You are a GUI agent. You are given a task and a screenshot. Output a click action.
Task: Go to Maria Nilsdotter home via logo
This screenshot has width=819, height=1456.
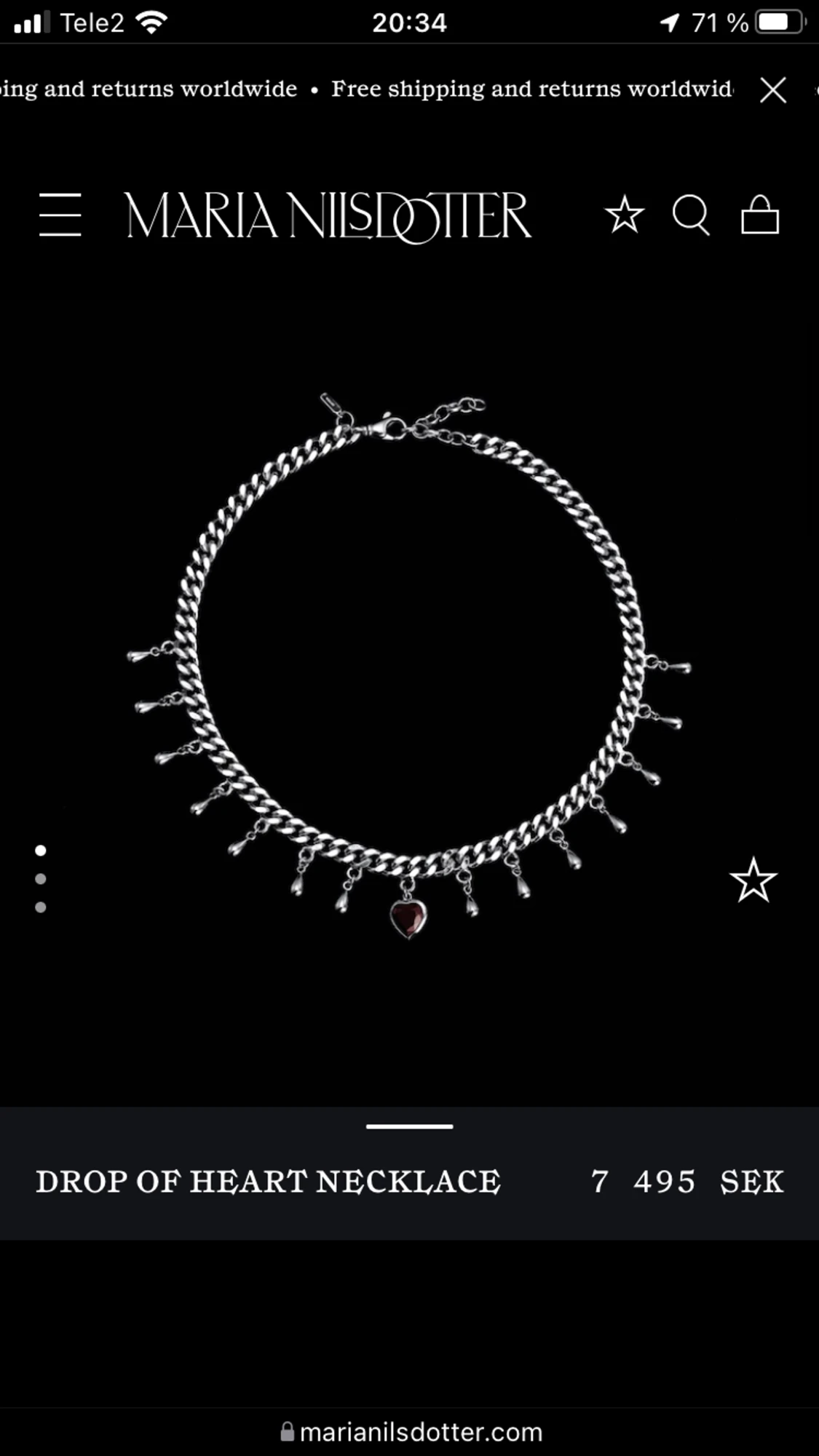[328, 216]
